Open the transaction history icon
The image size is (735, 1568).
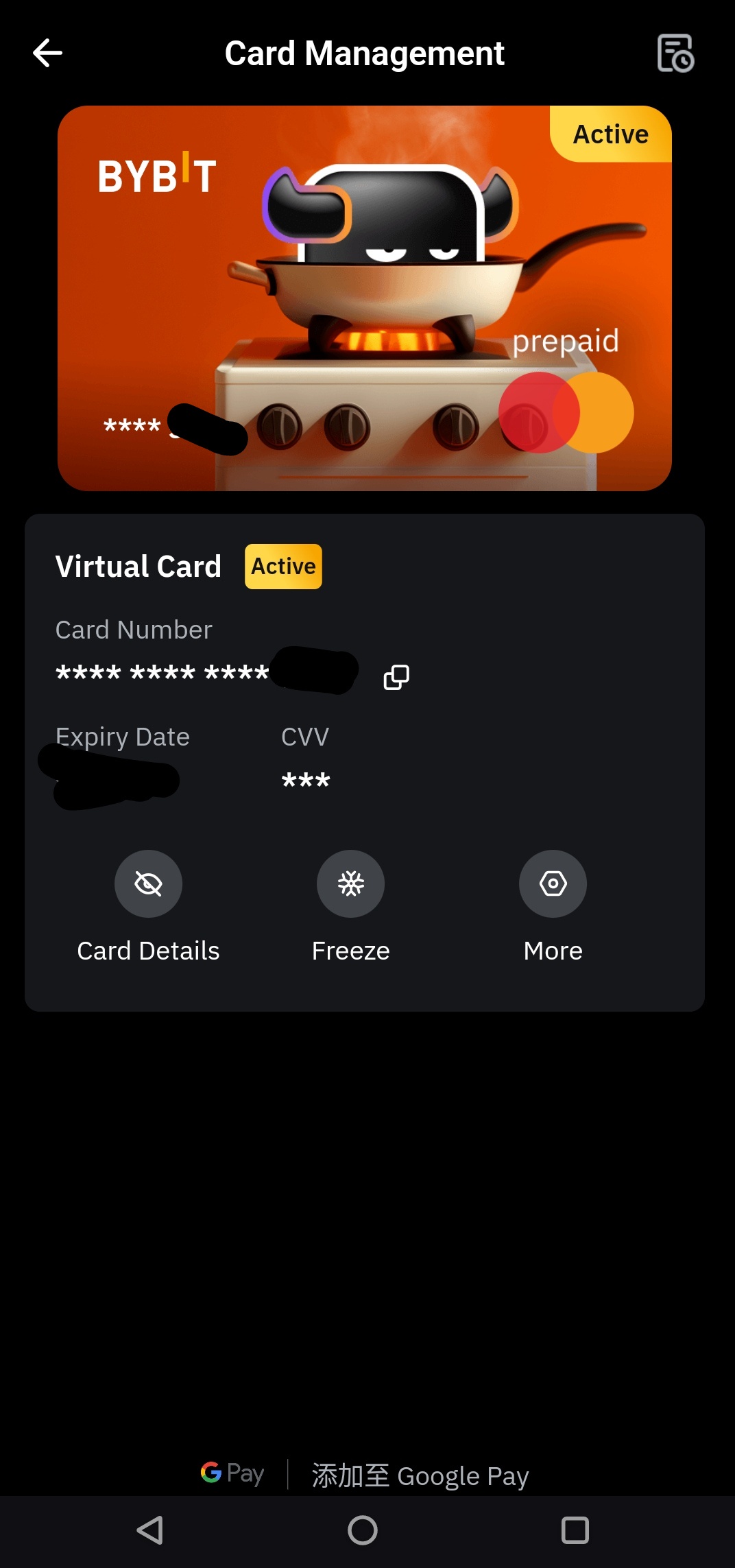tap(675, 54)
